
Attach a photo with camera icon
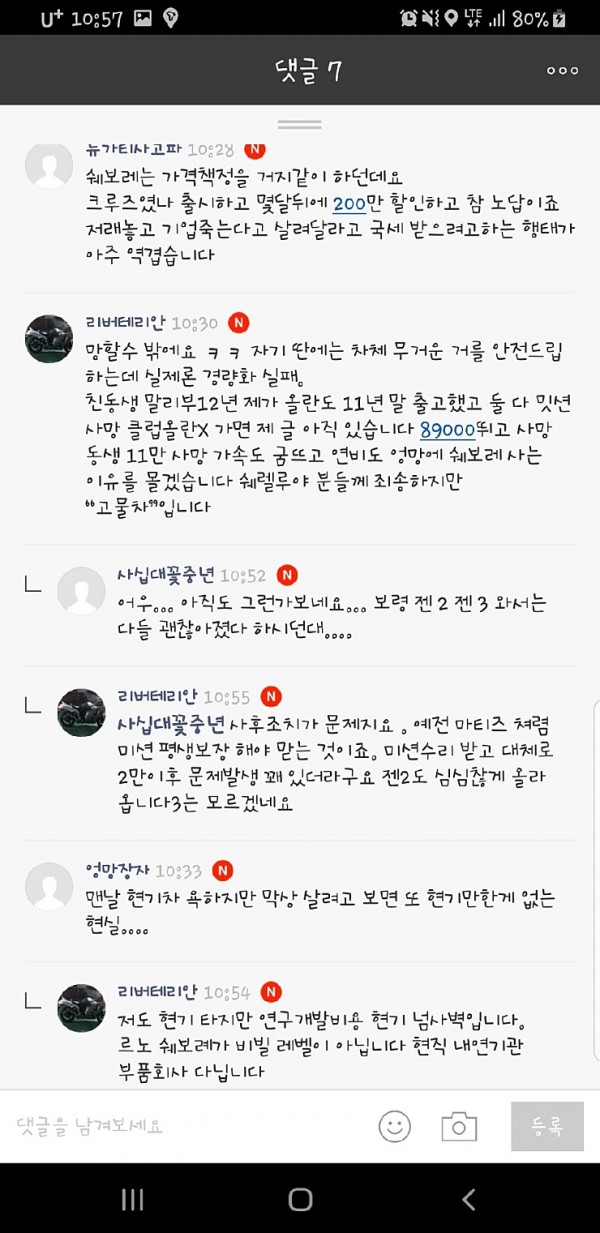458,1126
